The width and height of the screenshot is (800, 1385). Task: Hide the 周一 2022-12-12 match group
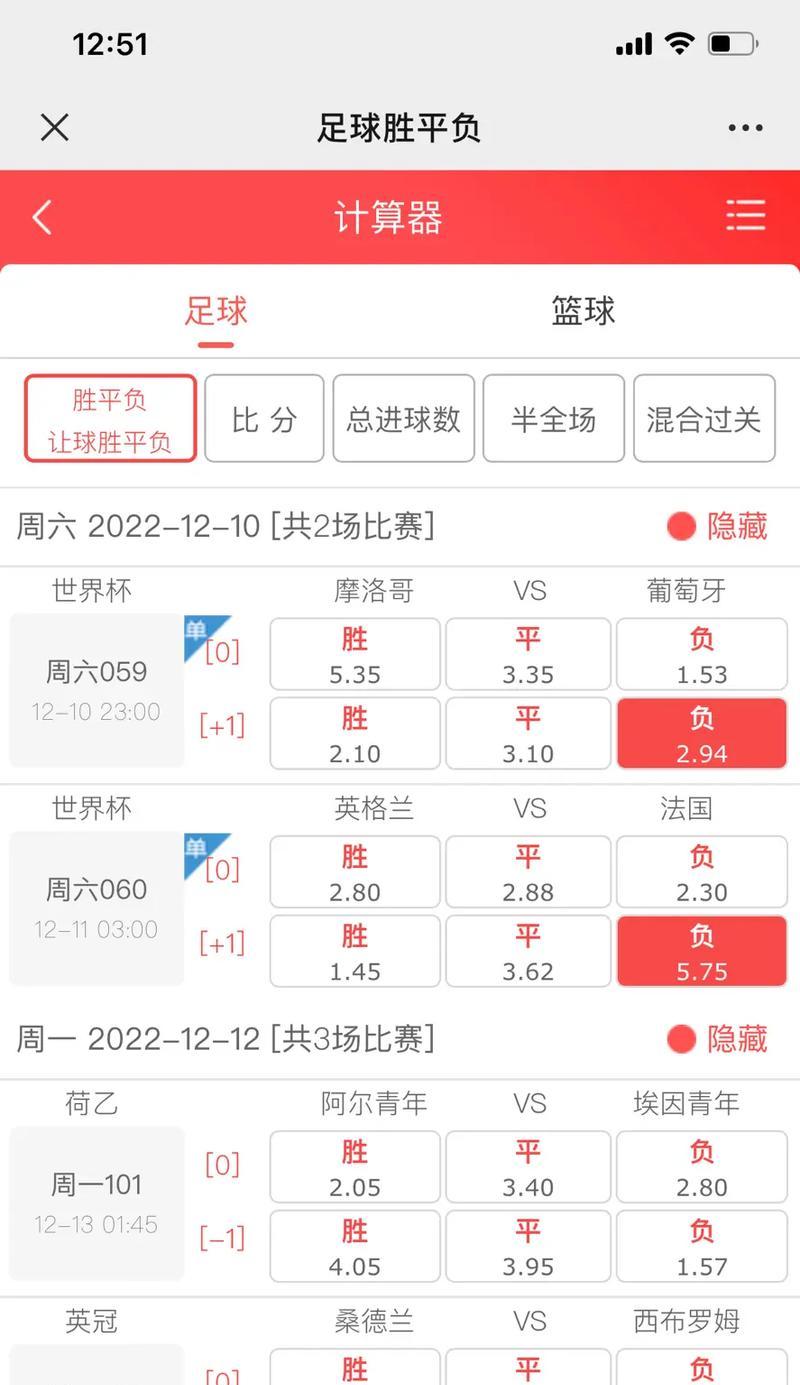(x=717, y=1039)
